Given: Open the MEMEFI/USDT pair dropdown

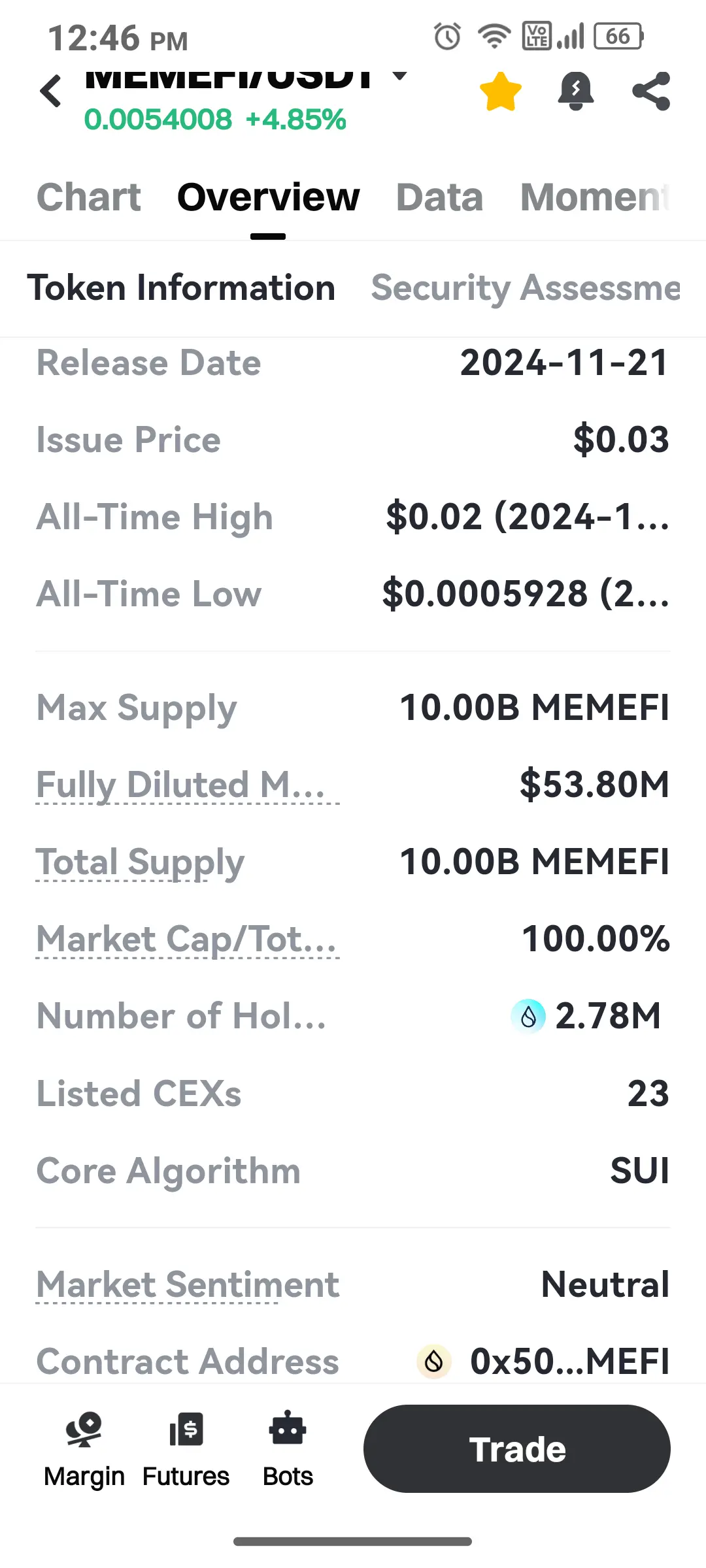Looking at the screenshot, I should click(399, 76).
